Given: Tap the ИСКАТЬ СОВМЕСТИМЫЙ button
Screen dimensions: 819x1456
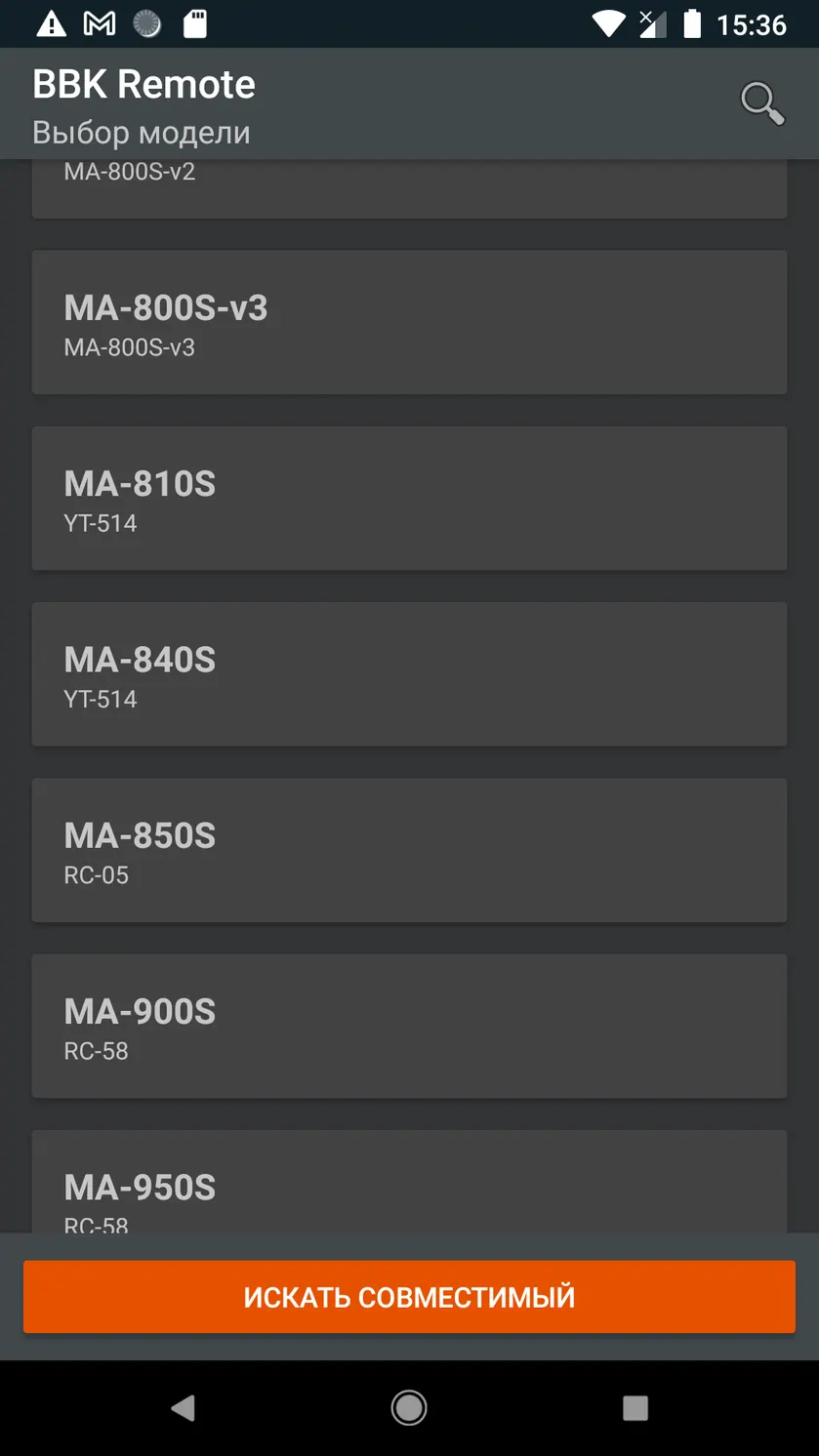Looking at the screenshot, I should [409, 1297].
